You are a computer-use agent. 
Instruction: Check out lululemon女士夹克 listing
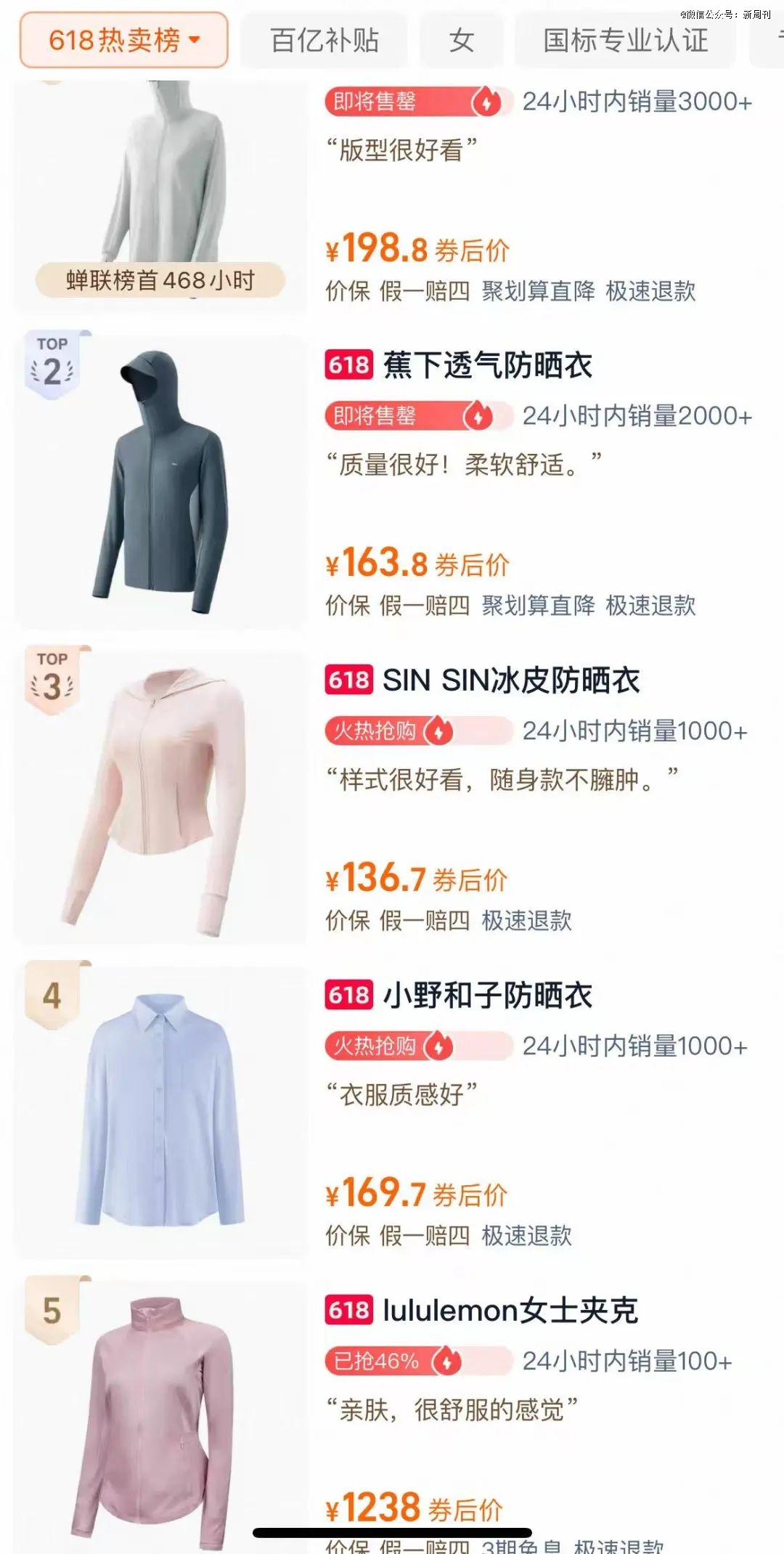(x=510, y=1311)
